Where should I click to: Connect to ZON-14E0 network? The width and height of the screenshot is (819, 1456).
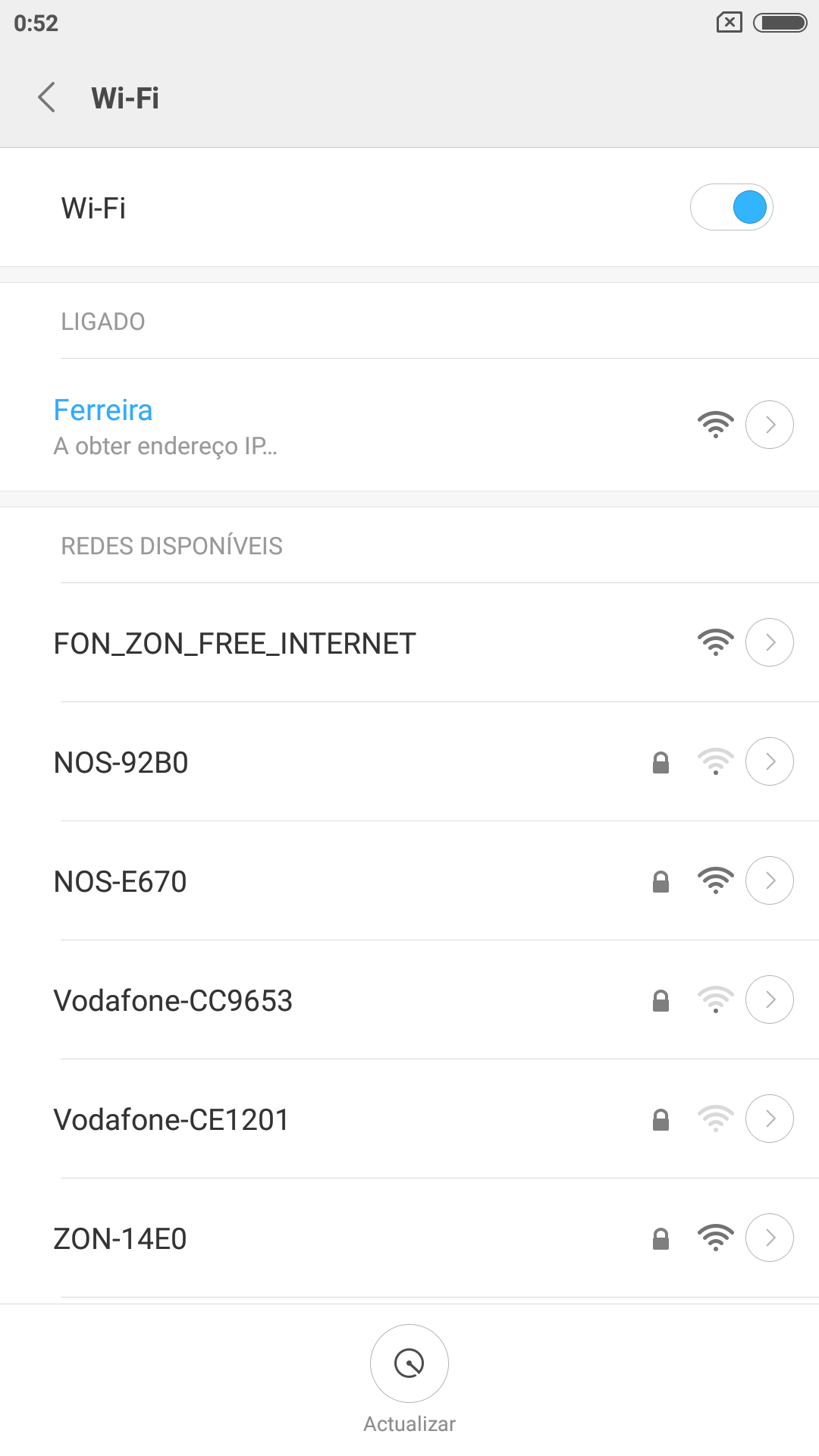pyautogui.click(x=409, y=1238)
